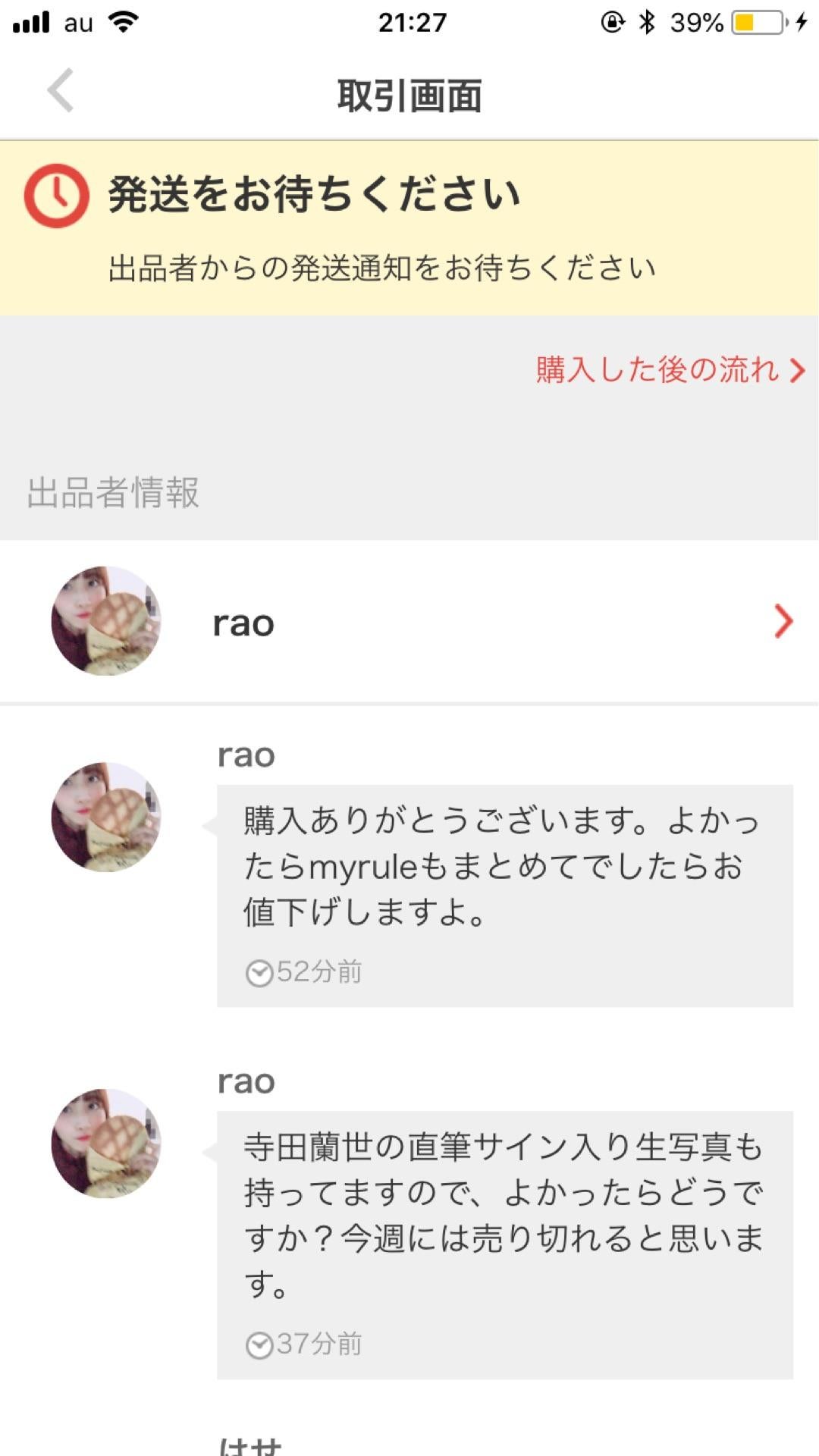Screen dimensions: 819x1456
Task: Open rao's profile avatar in seller info row
Action: [x=106, y=620]
